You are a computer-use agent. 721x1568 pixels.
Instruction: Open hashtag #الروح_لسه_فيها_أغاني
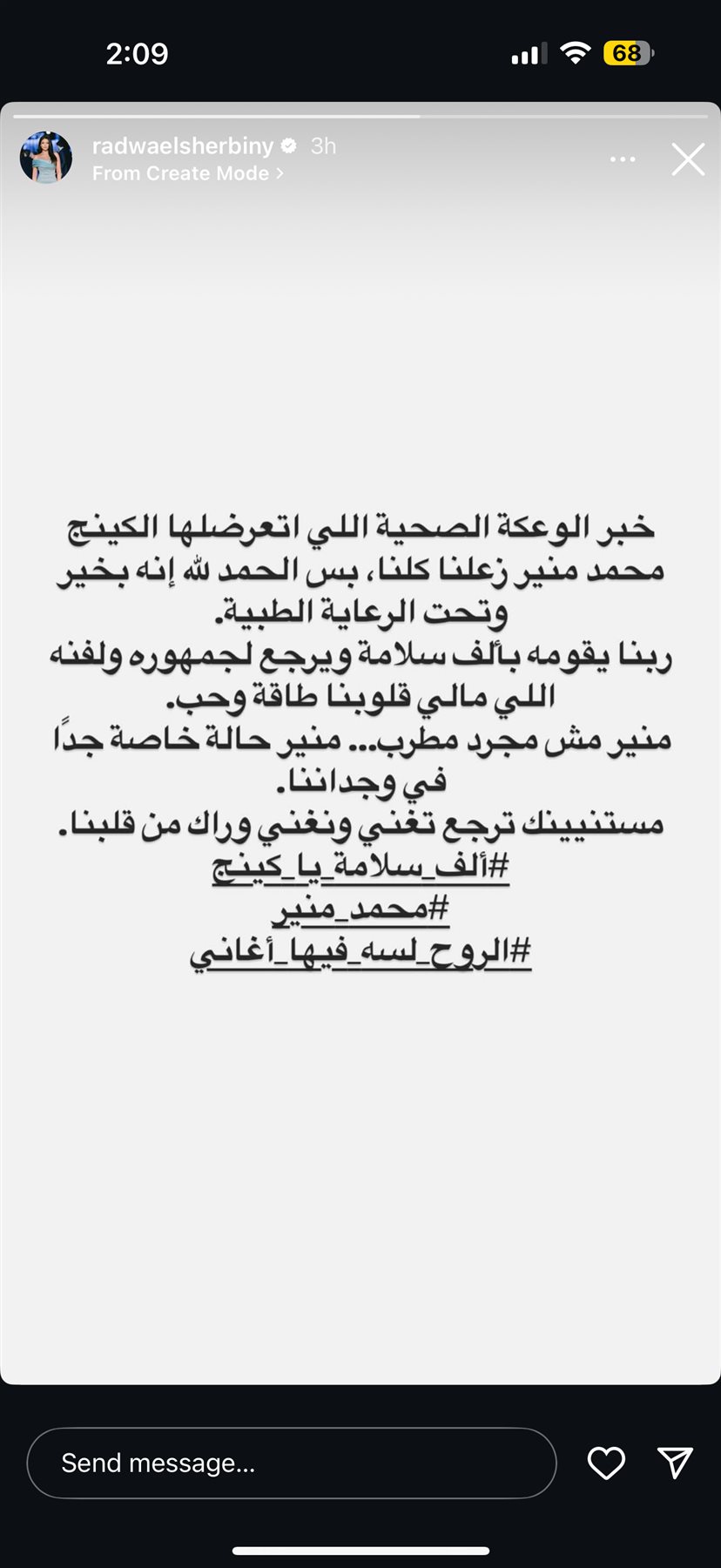[x=360, y=951]
